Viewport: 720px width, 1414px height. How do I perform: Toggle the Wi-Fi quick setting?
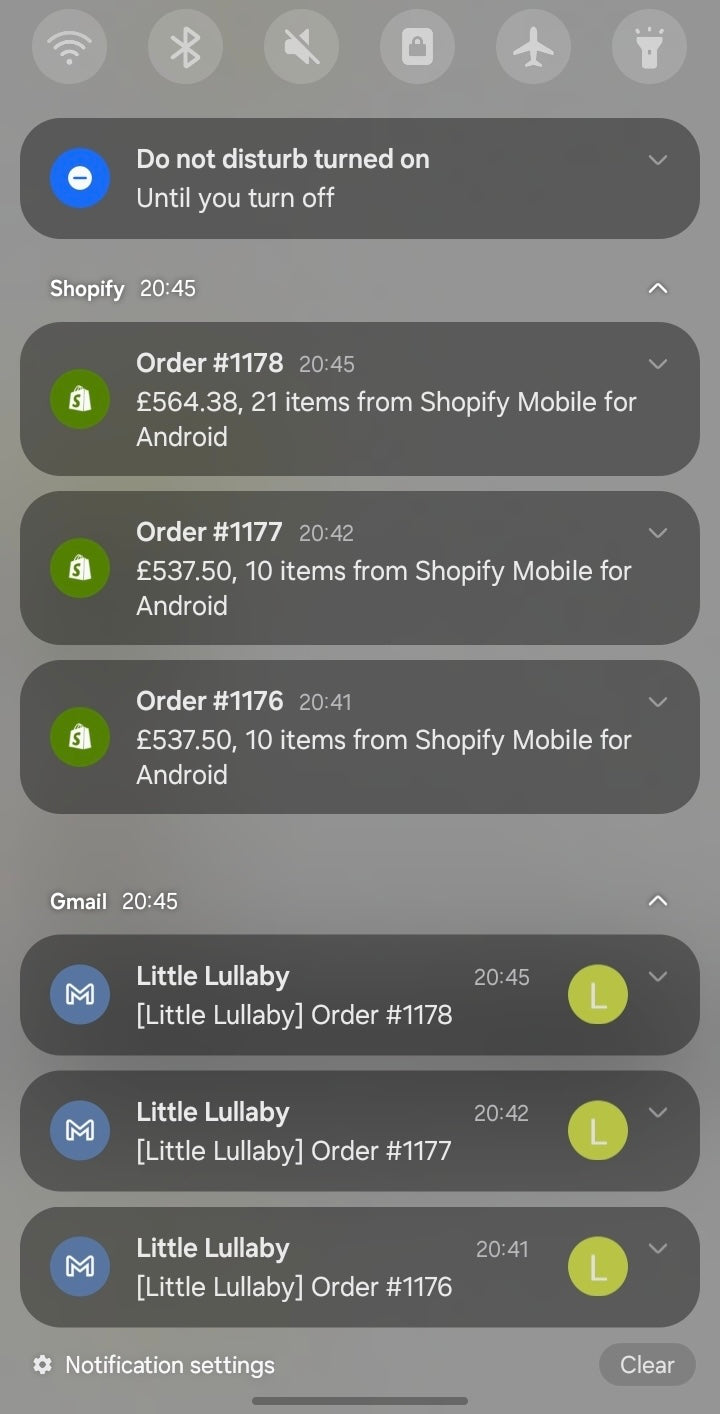69,47
